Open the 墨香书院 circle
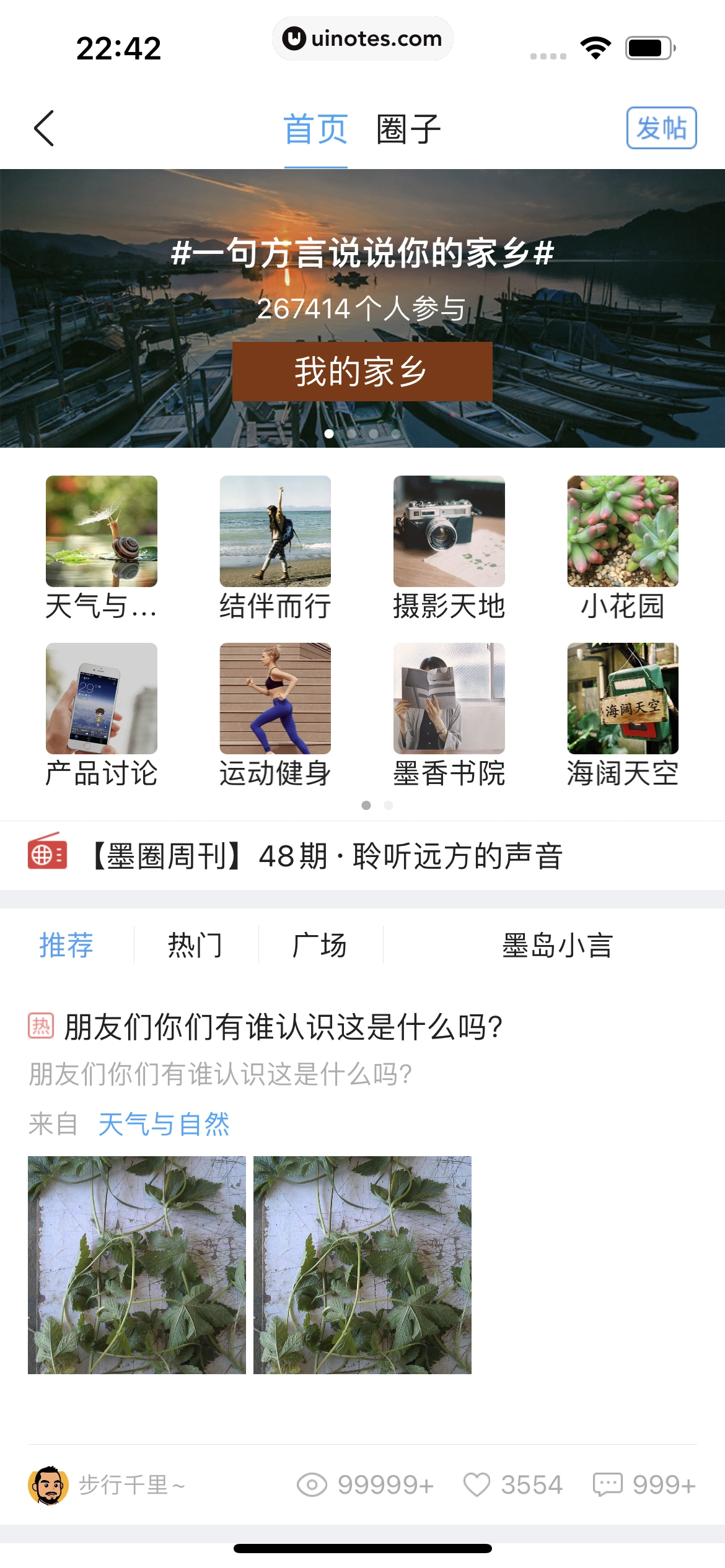 [x=449, y=699]
